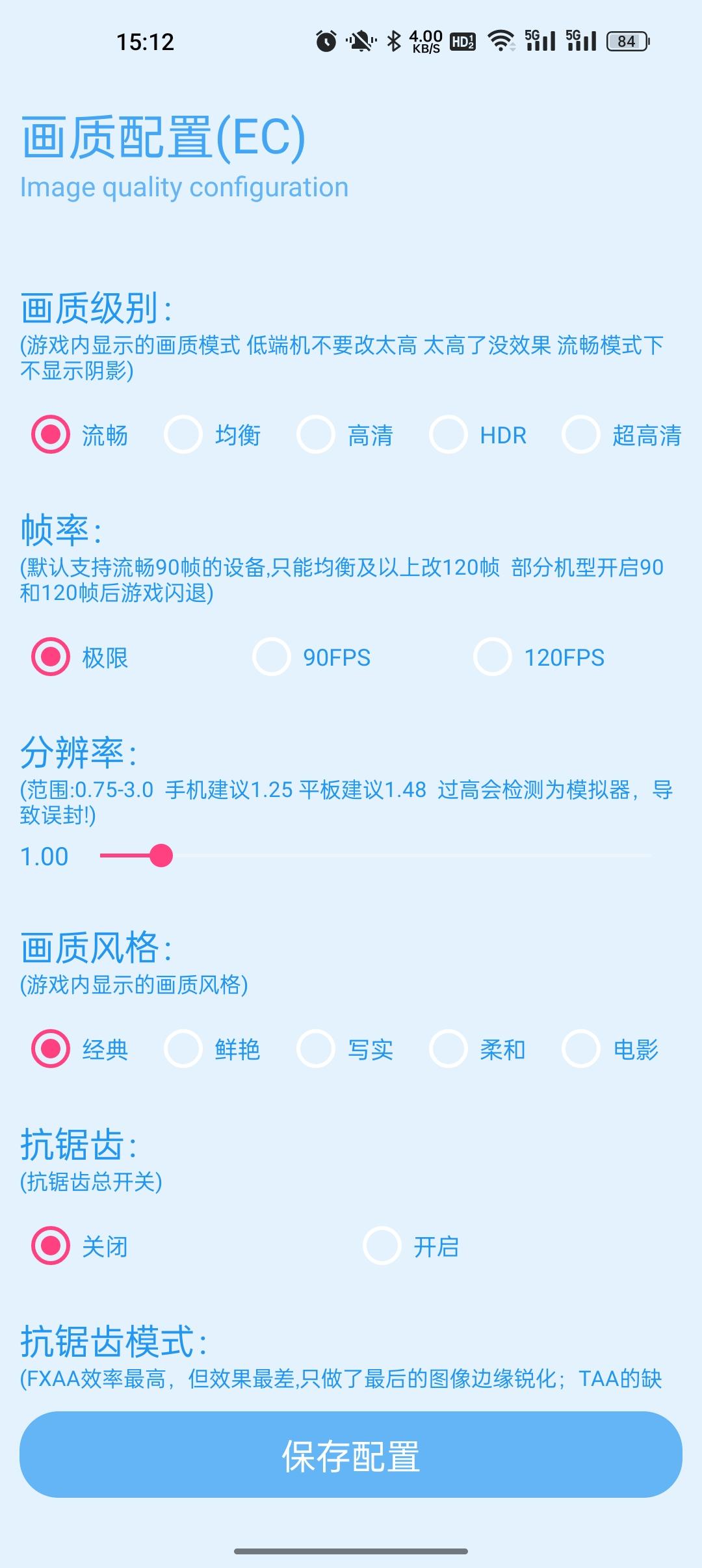Image resolution: width=702 pixels, height=1568 pixels.
Task: Pick the 电影 picture style
Action: point(581,1049)
